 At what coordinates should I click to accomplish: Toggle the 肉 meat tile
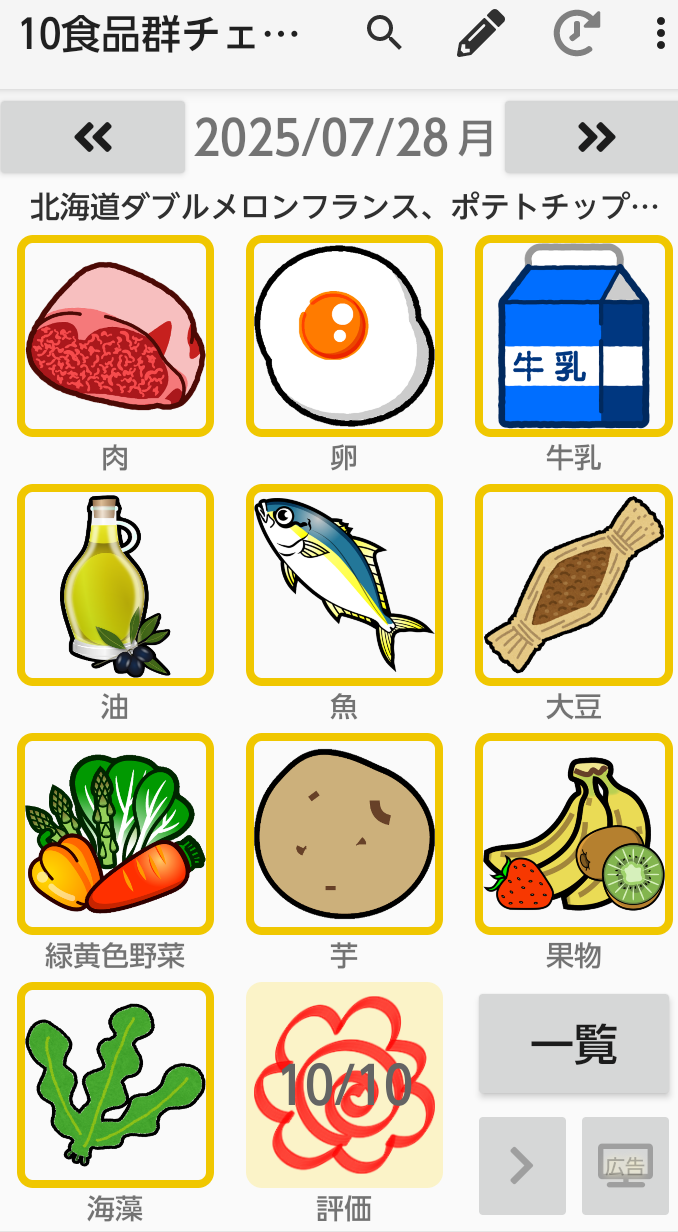pos(115,336)
